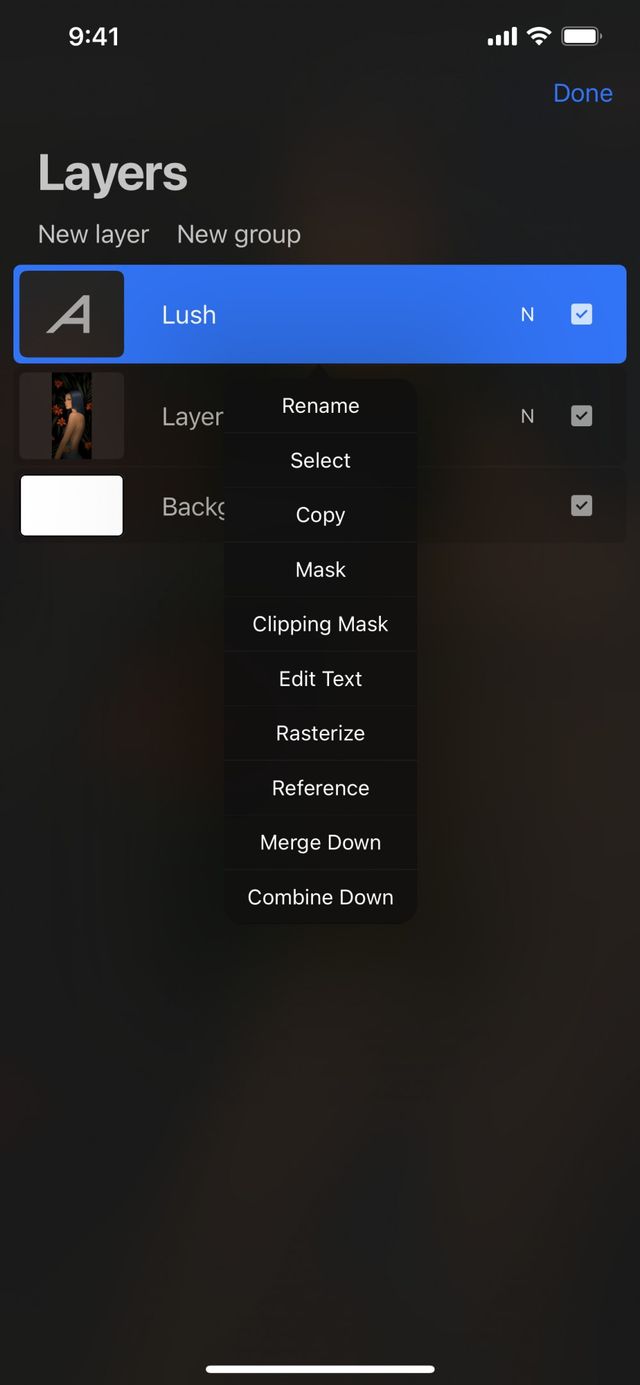Viewport: 640px width, 1385px height.
Task: Choose Merge Down option
Action: coord(320,842)
